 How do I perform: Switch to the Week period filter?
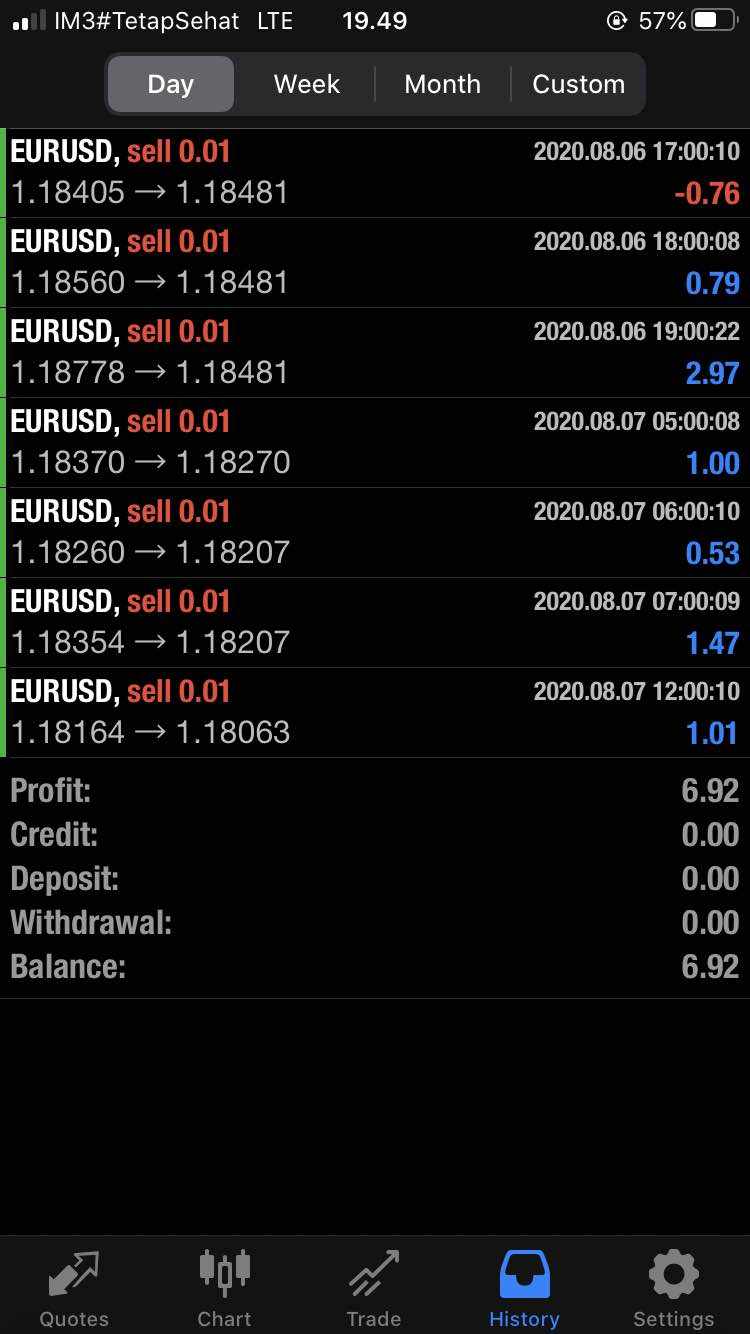[306, 84]
